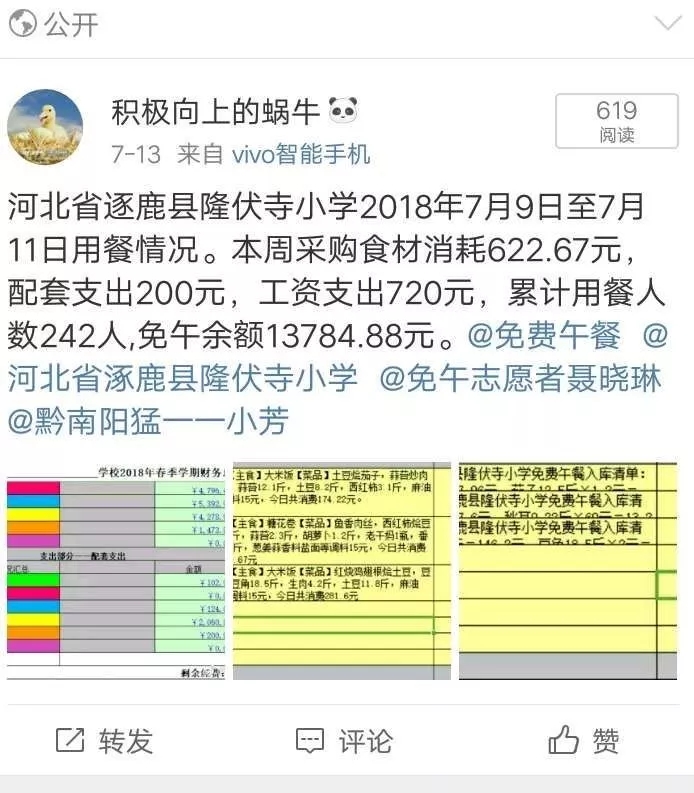The image size is (694, 793).
Task: Open @免午志愿者聂晓琳 mention link
Action: (x=520, y=379)
